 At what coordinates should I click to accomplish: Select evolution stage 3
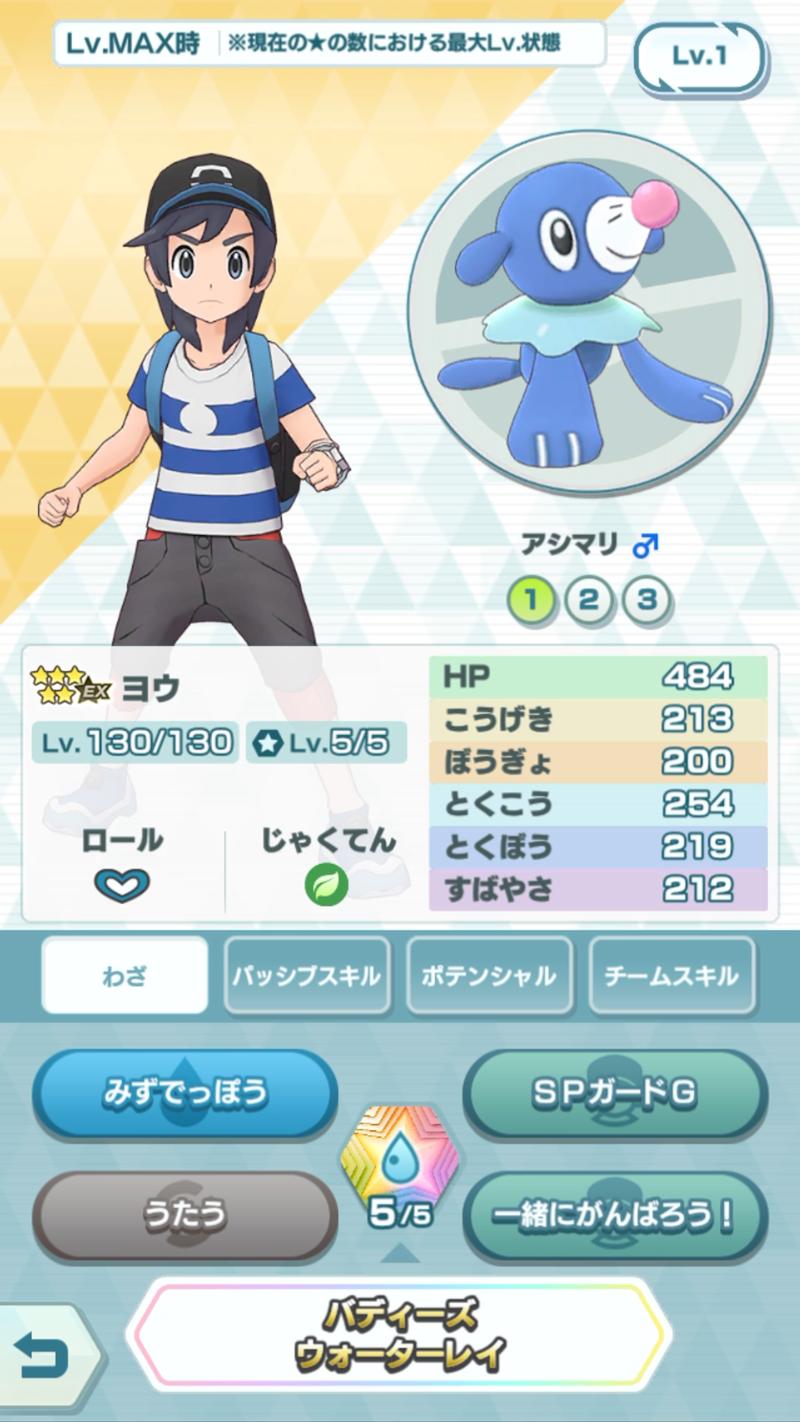tap(647, 600)
